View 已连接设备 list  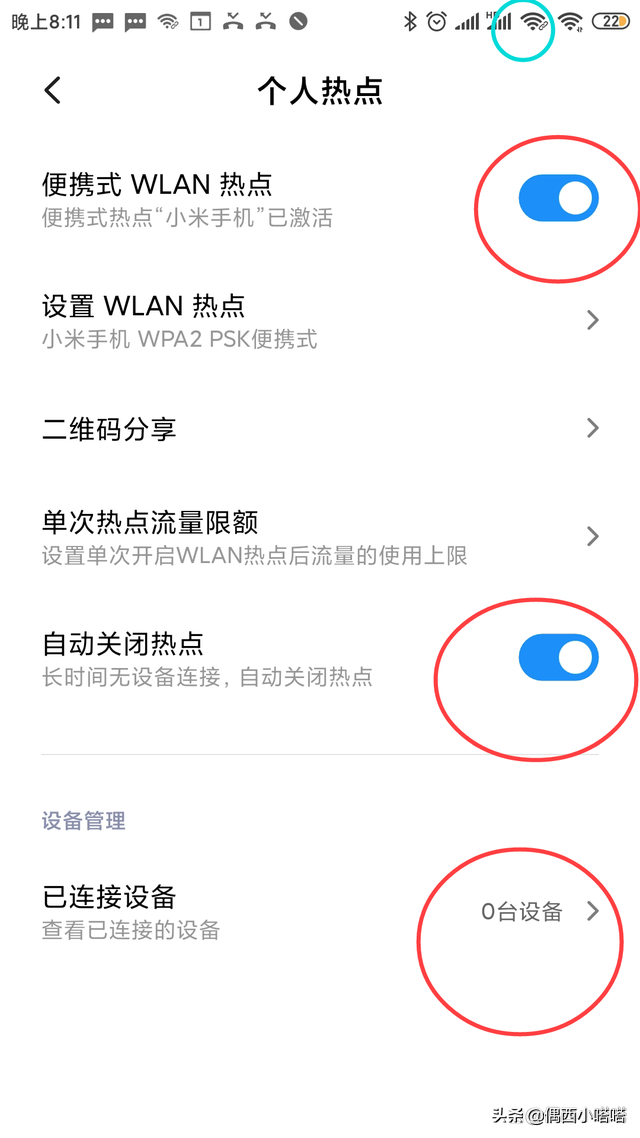coord(320,911)
